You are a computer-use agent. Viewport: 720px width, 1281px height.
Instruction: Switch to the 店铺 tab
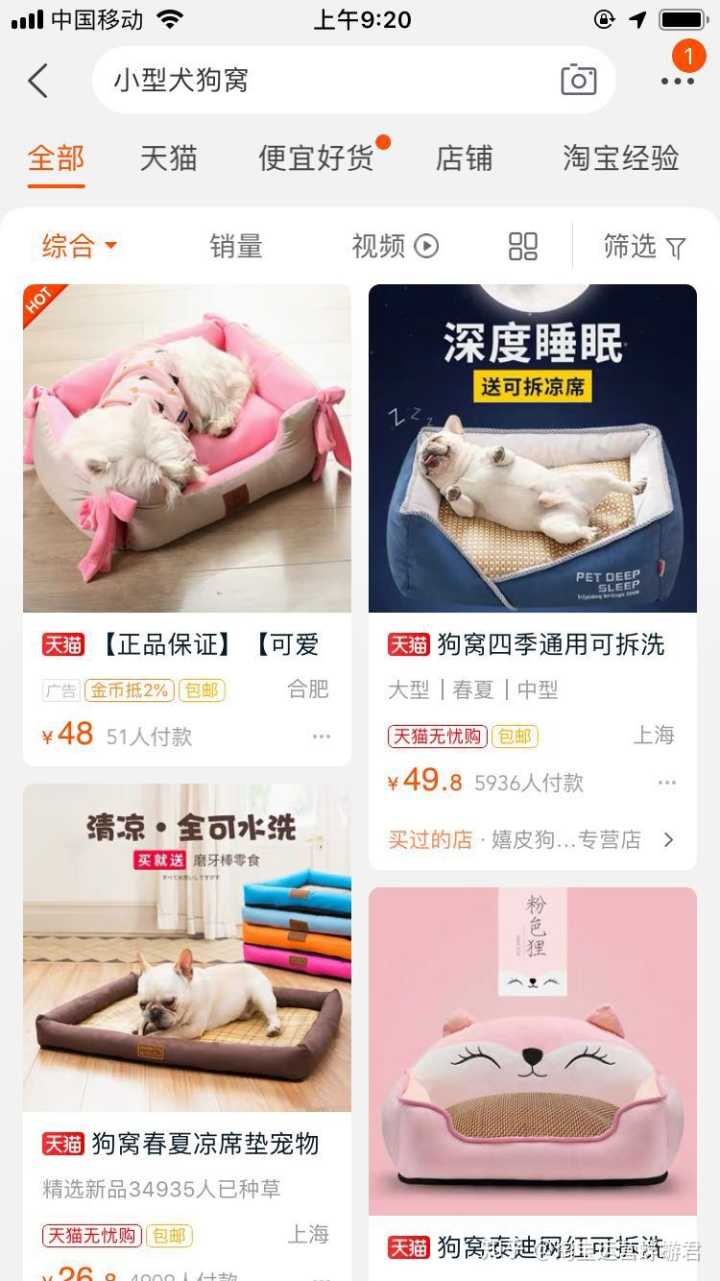click(464, 158)
